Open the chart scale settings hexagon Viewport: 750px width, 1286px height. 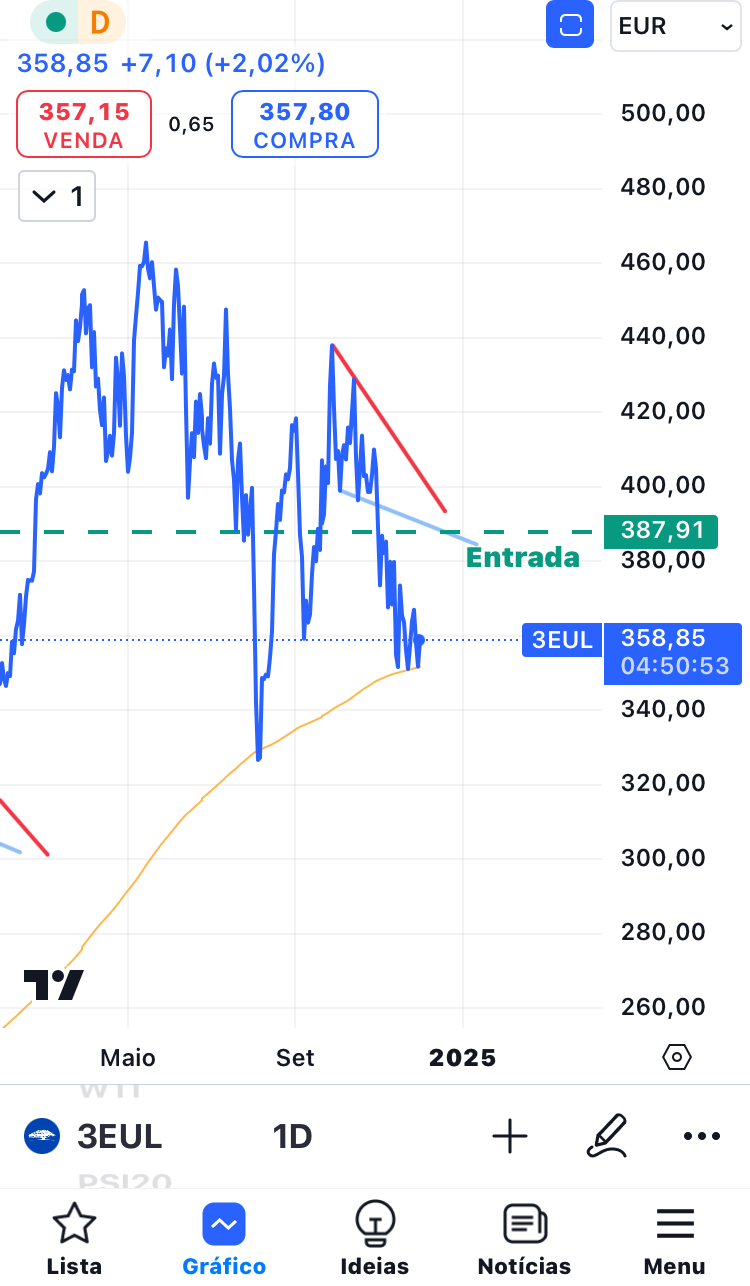pos(677,1056)
